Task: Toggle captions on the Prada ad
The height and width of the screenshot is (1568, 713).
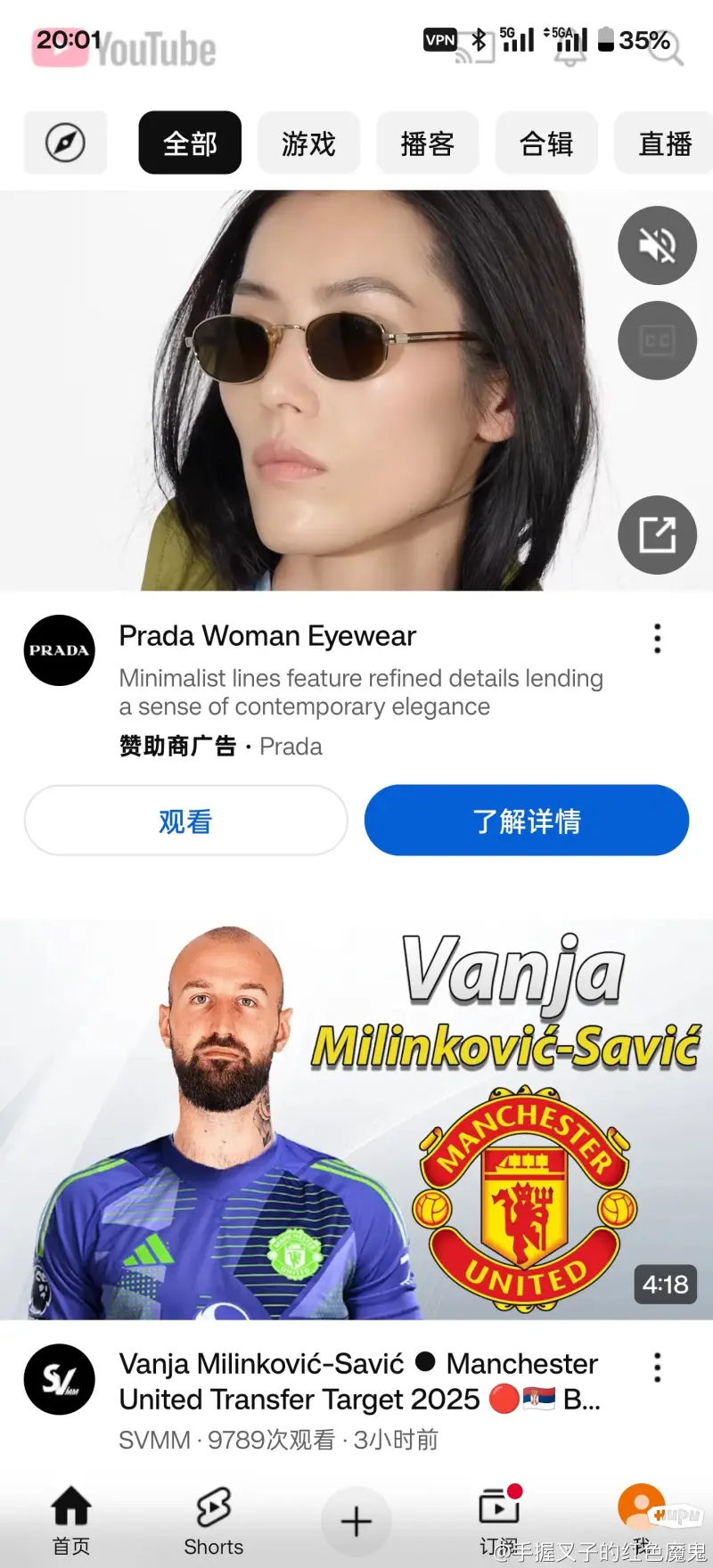Action: click(x=657, y=340)
